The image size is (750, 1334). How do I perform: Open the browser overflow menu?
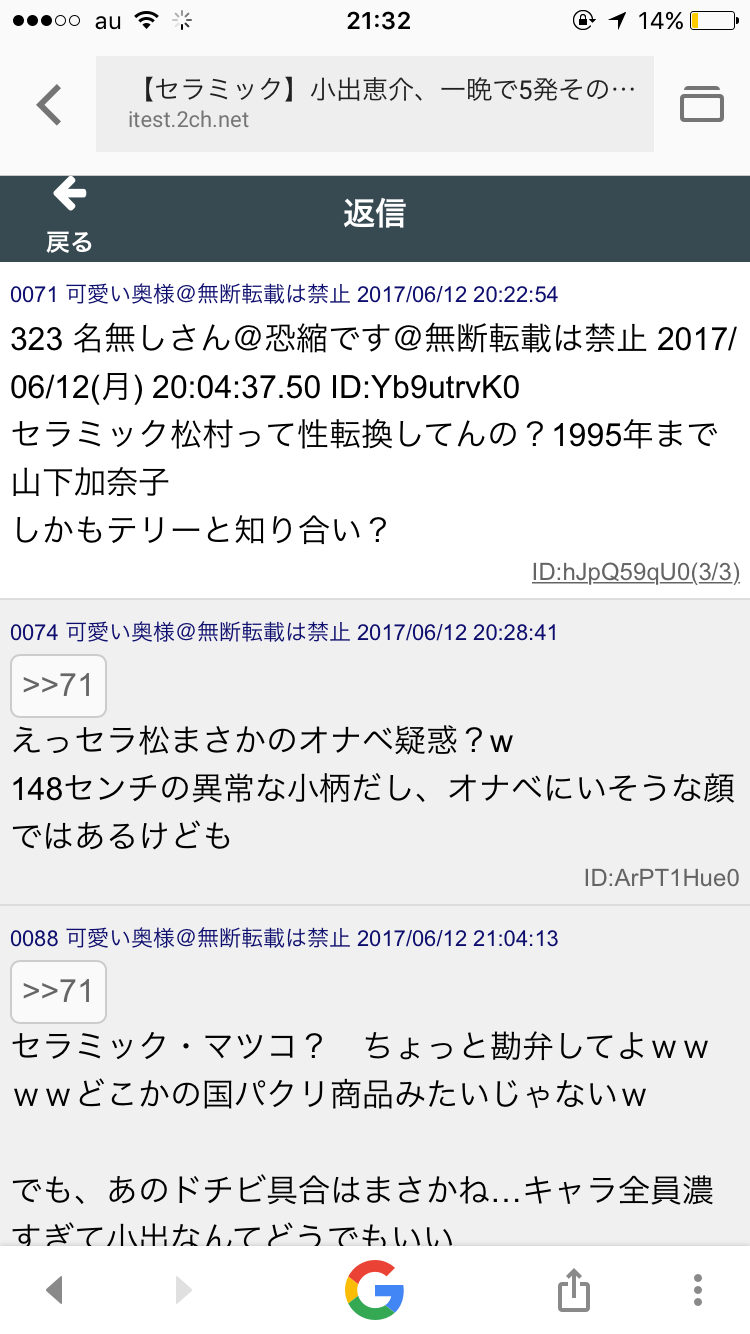point(698,1289)
